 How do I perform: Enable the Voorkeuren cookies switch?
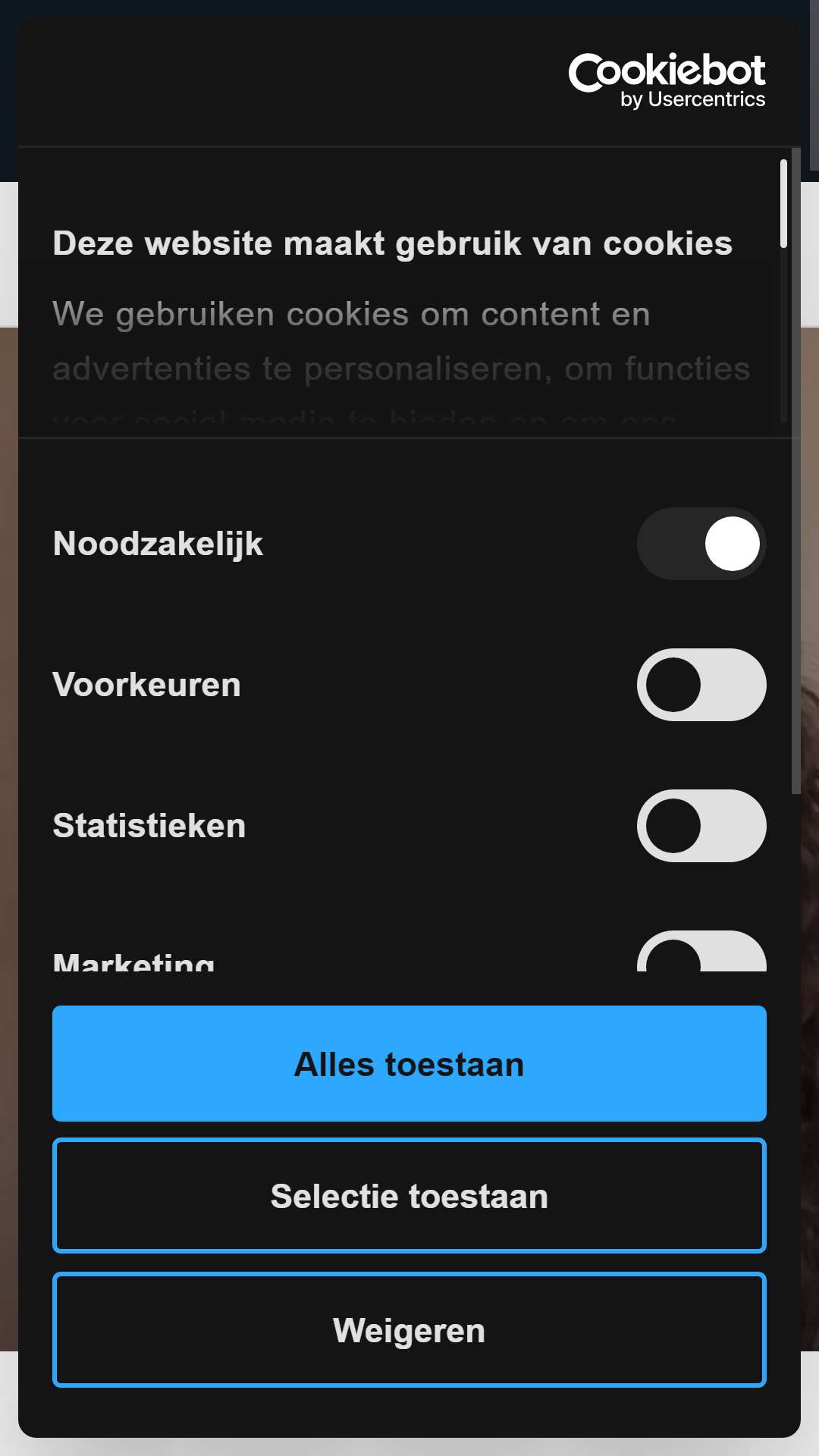[x=701, y=685]
